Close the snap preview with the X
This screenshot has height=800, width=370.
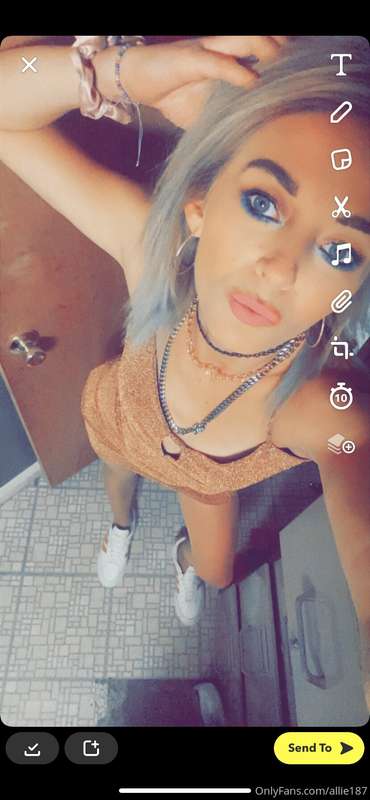point(29,65)
